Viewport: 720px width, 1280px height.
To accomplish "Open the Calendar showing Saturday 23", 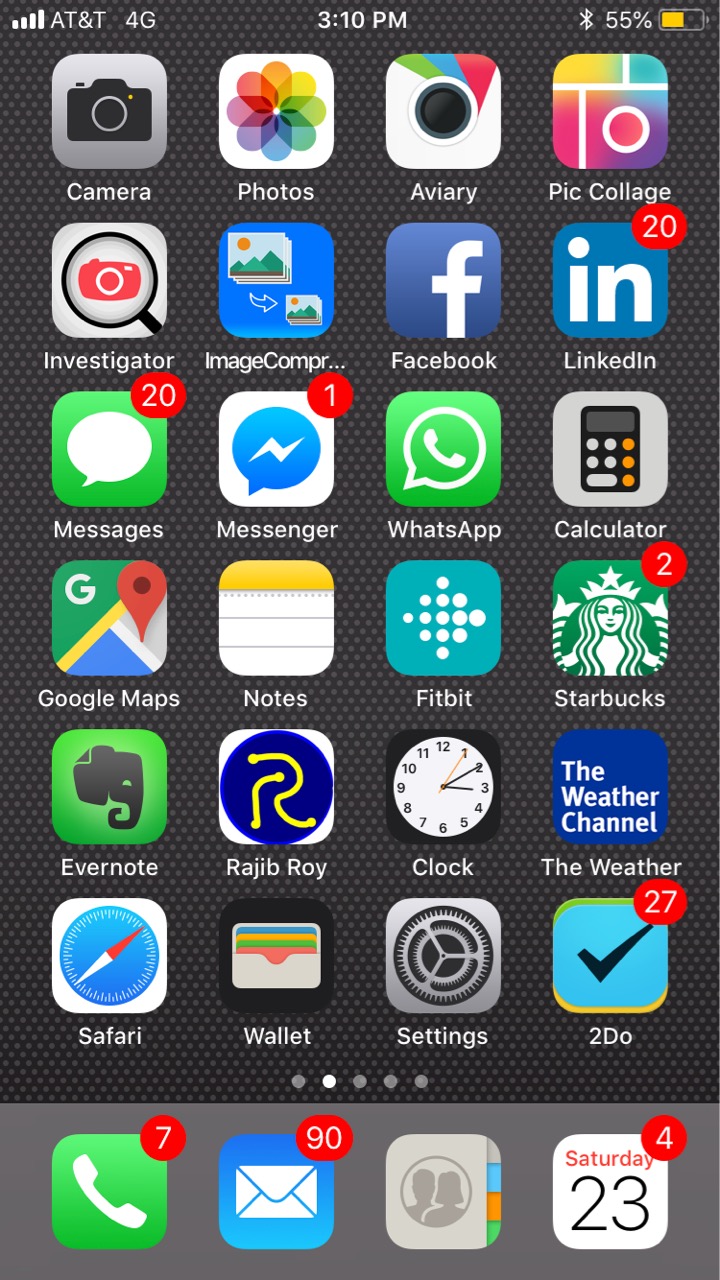I will [x=610, y=1191].
